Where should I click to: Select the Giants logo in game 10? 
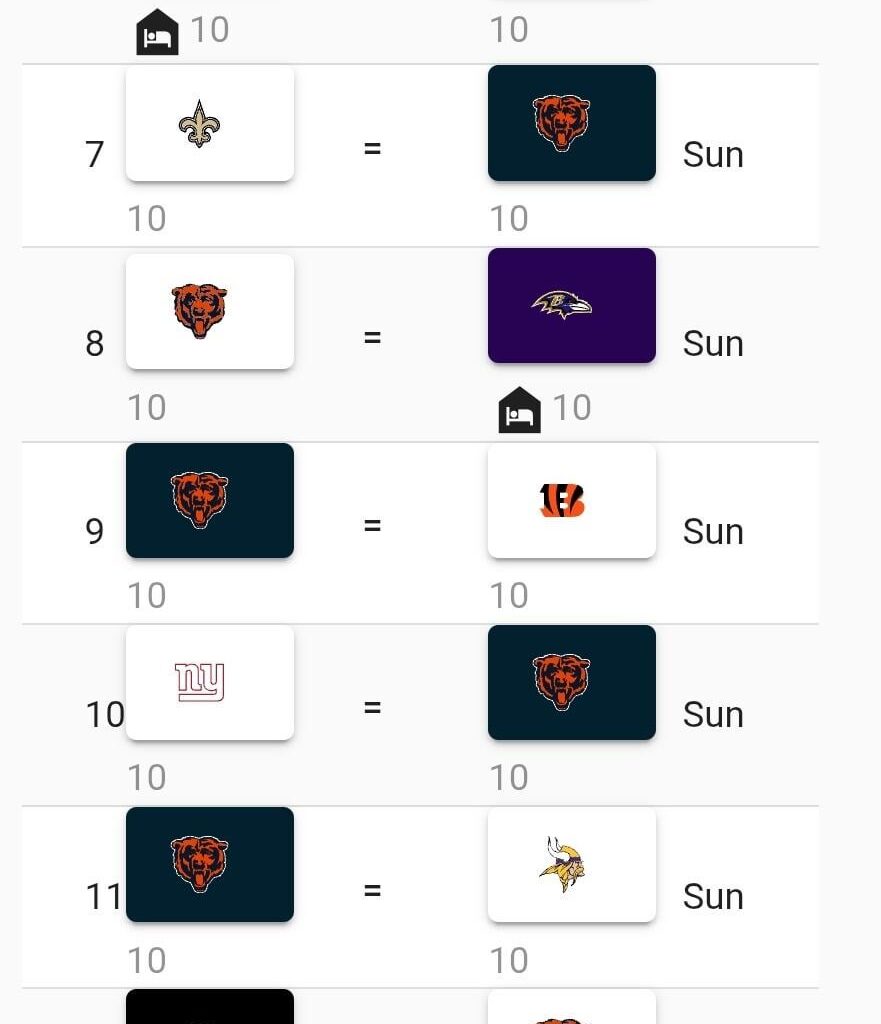point(209,682)
